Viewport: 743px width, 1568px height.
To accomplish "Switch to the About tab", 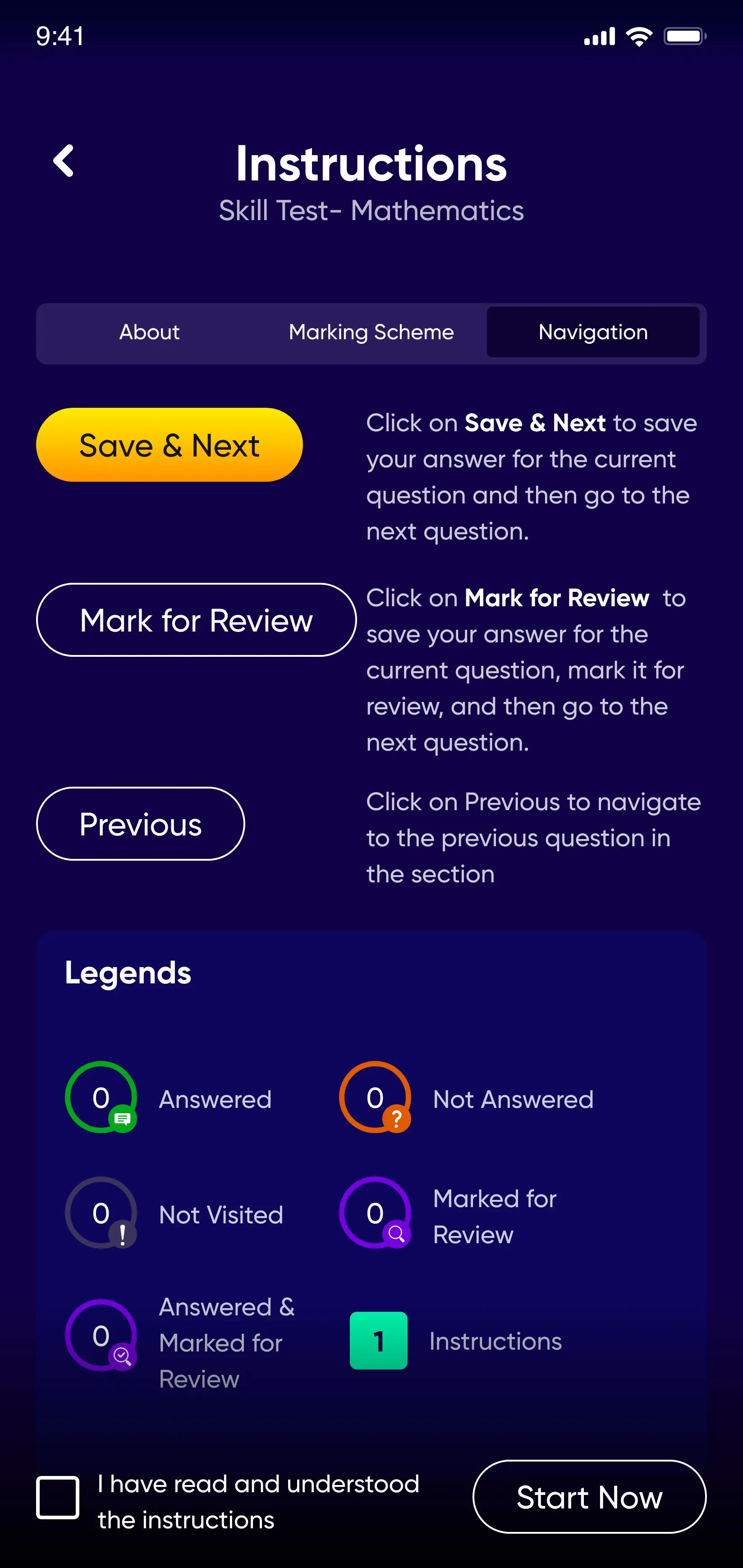I will [x=149, y=332].
